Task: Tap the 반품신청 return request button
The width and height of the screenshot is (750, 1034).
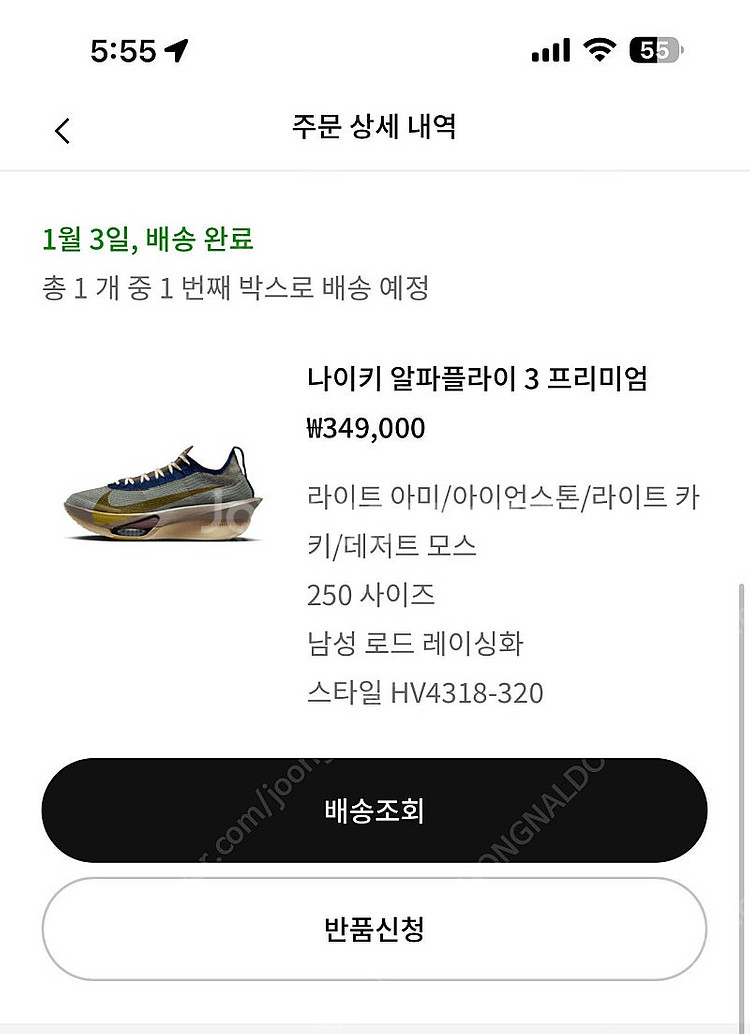Action: coord(374,929)
